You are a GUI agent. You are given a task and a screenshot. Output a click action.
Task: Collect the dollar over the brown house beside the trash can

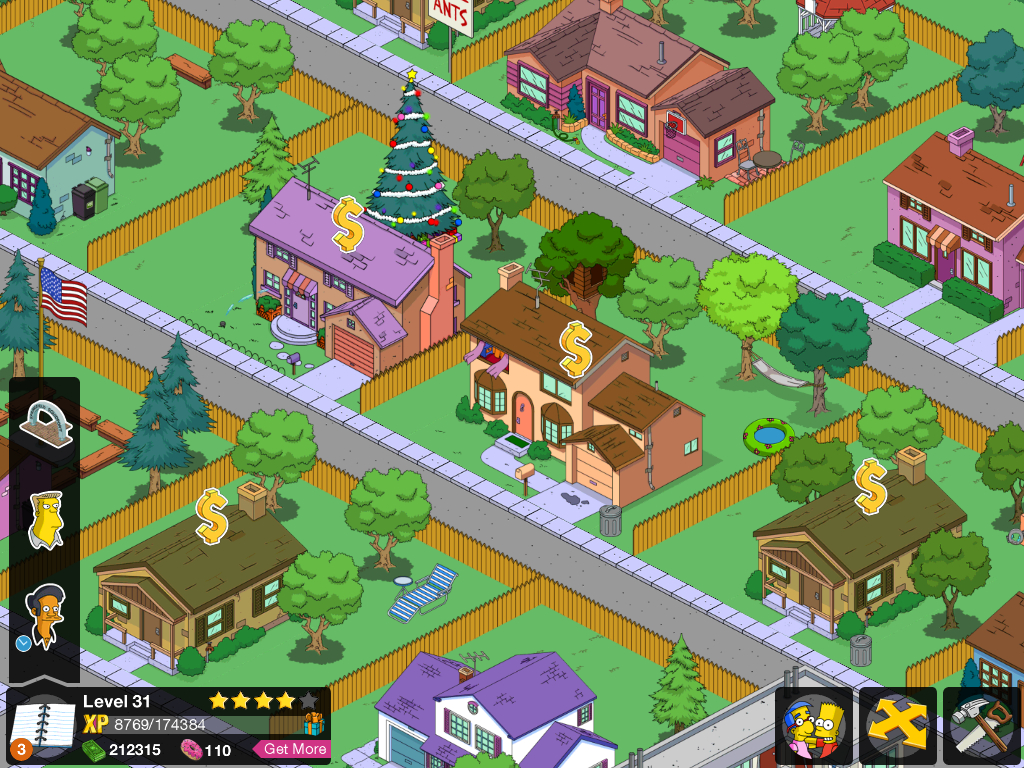[871, 487]
